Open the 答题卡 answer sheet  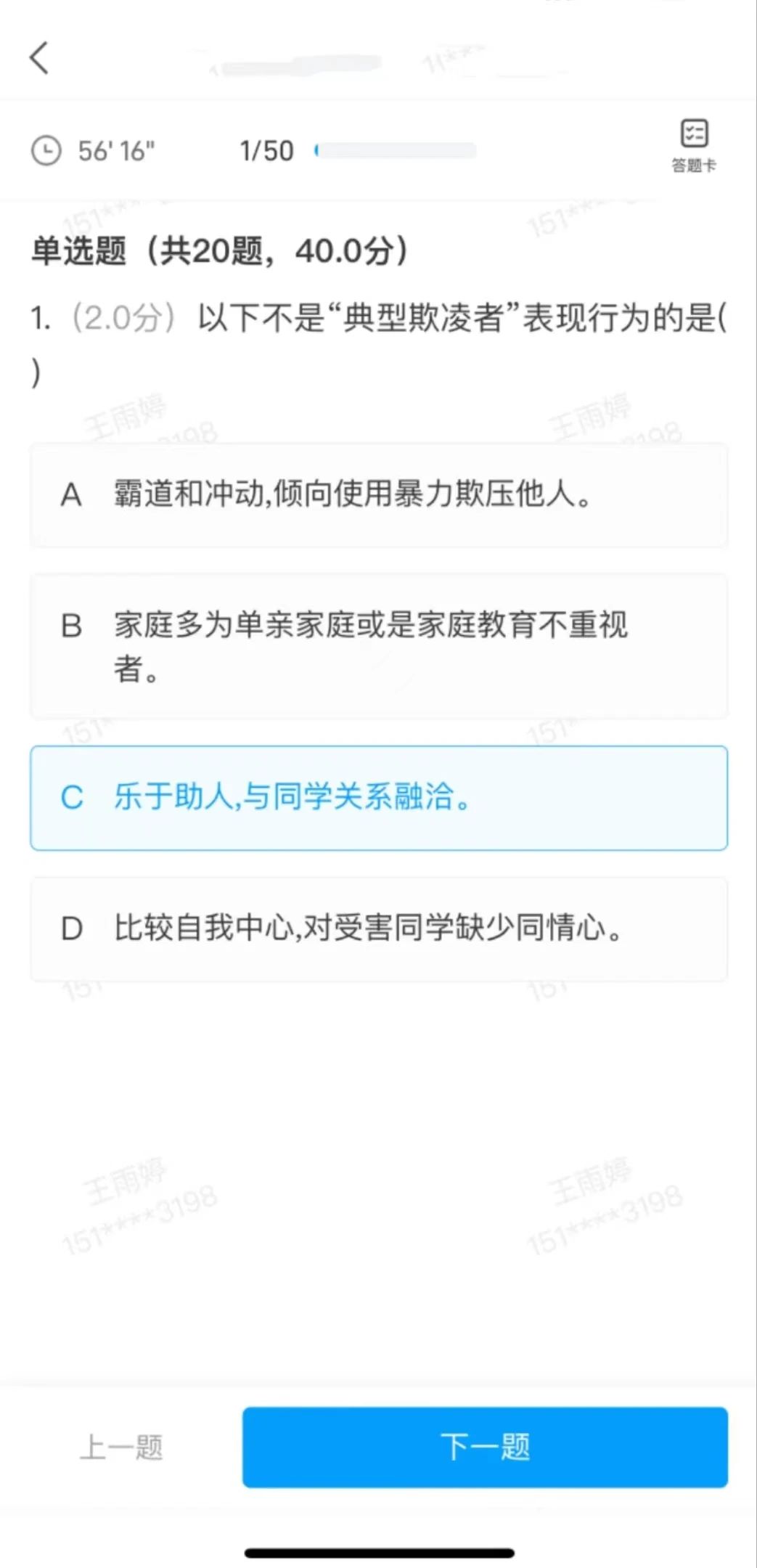(694, 145)
